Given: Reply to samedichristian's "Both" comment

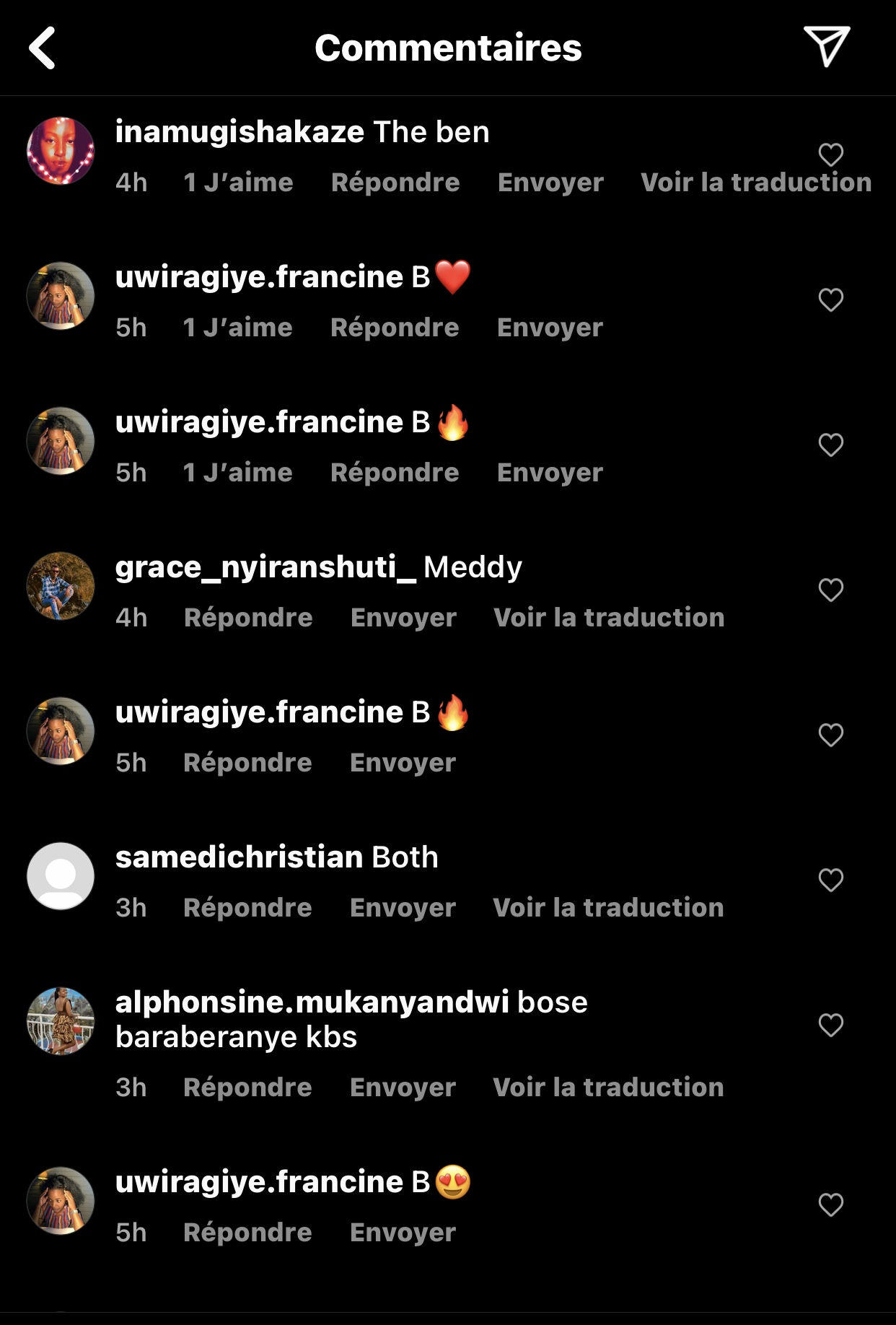Looking at the screenshot, I should click(247, 908).
